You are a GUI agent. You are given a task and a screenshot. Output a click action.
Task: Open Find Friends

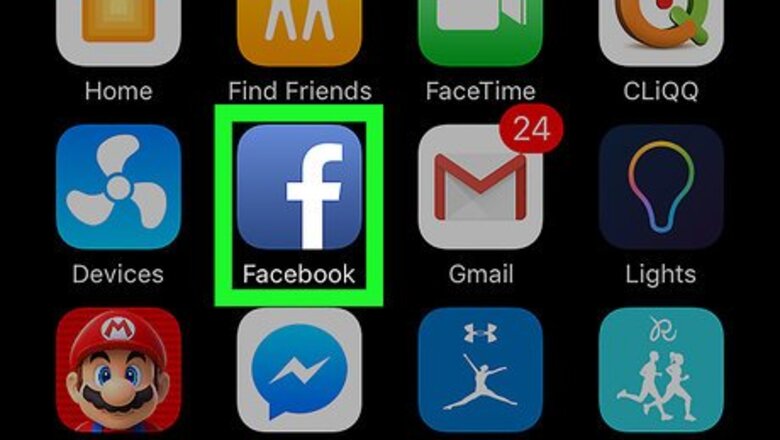point(299,30)
